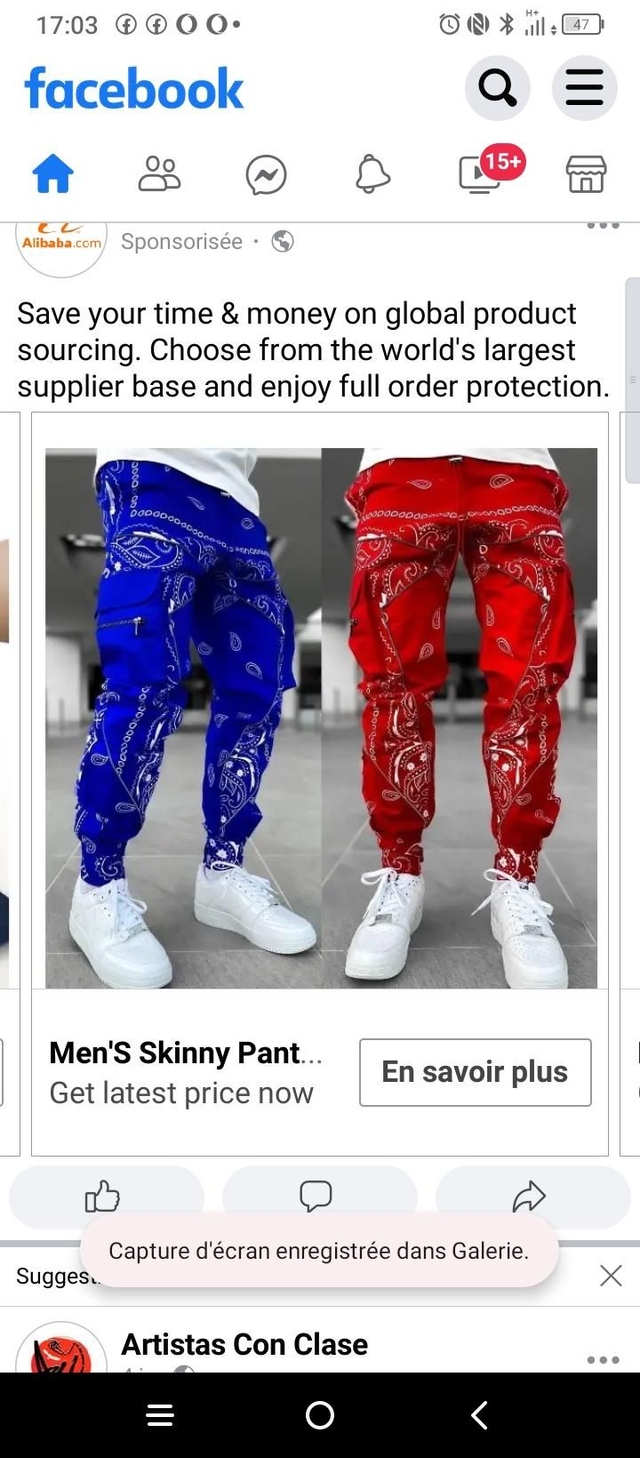Open the Messenger tab

[266, 176]
